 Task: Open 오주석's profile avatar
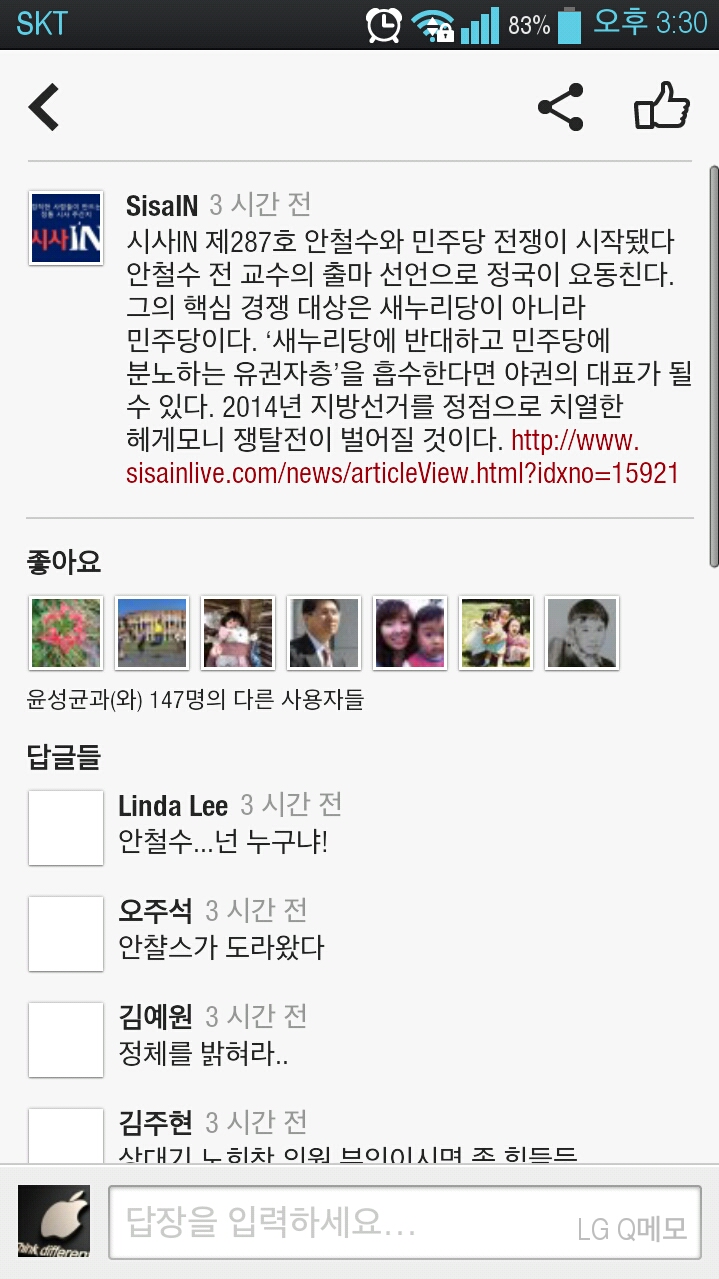click(x=66, y=933)
